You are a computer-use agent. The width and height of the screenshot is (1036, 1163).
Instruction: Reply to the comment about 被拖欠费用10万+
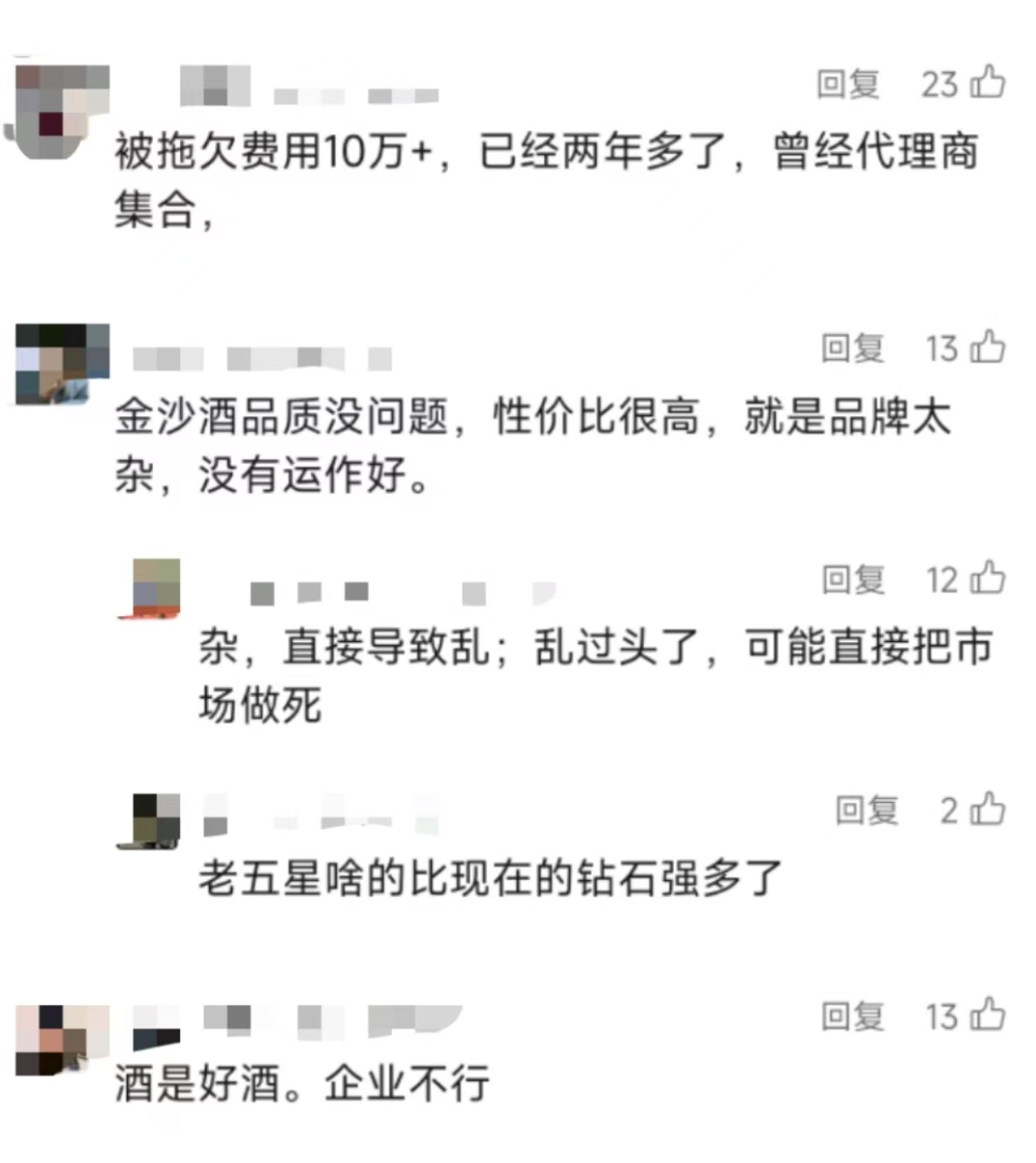click(x=848, y=85)
